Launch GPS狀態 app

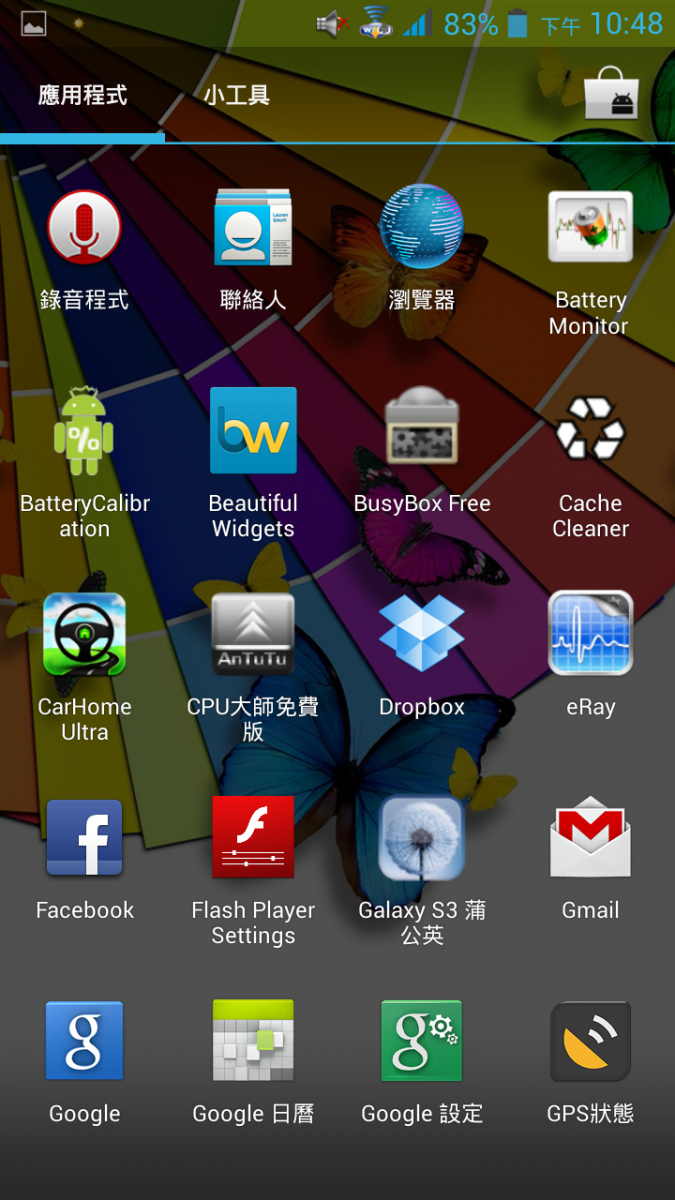tap(590, 1041)
